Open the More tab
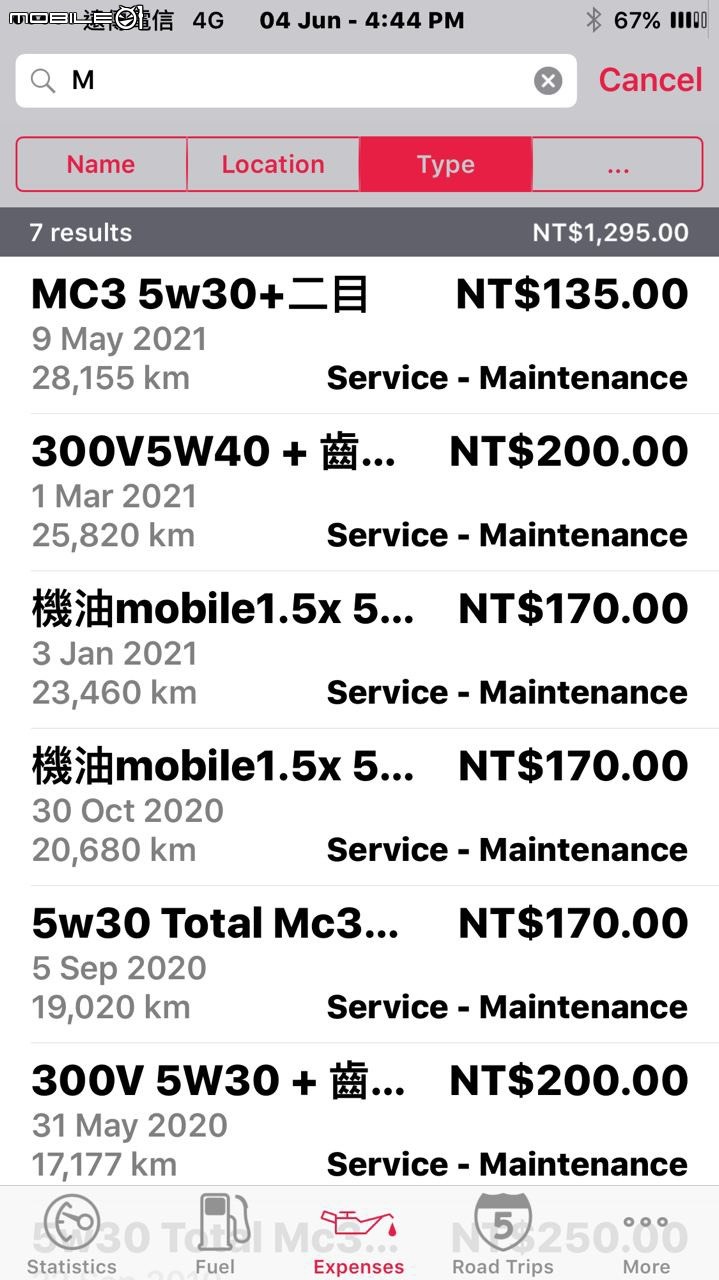The width and height of the screenshot is (719, 1280). click(x=646, y=1234)
